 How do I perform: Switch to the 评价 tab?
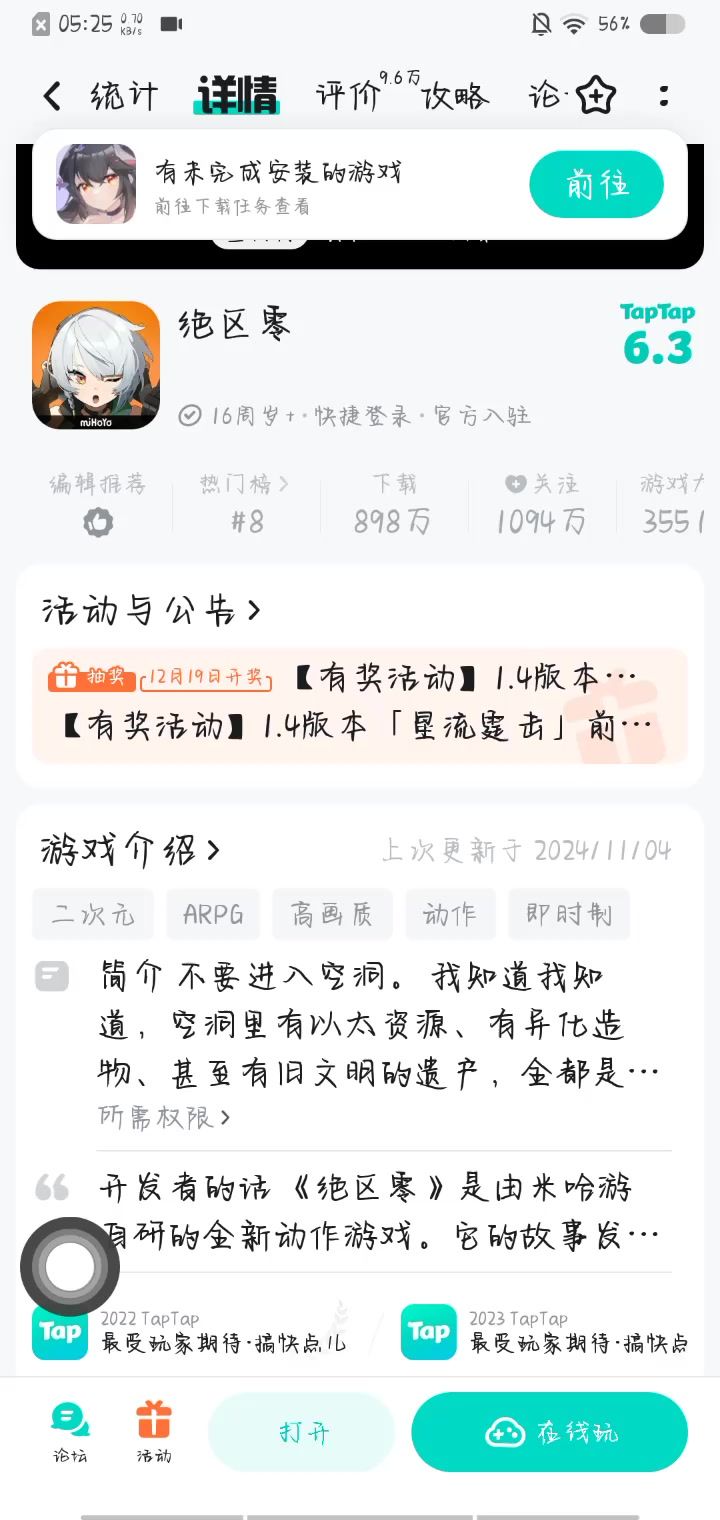pos(349,96)
